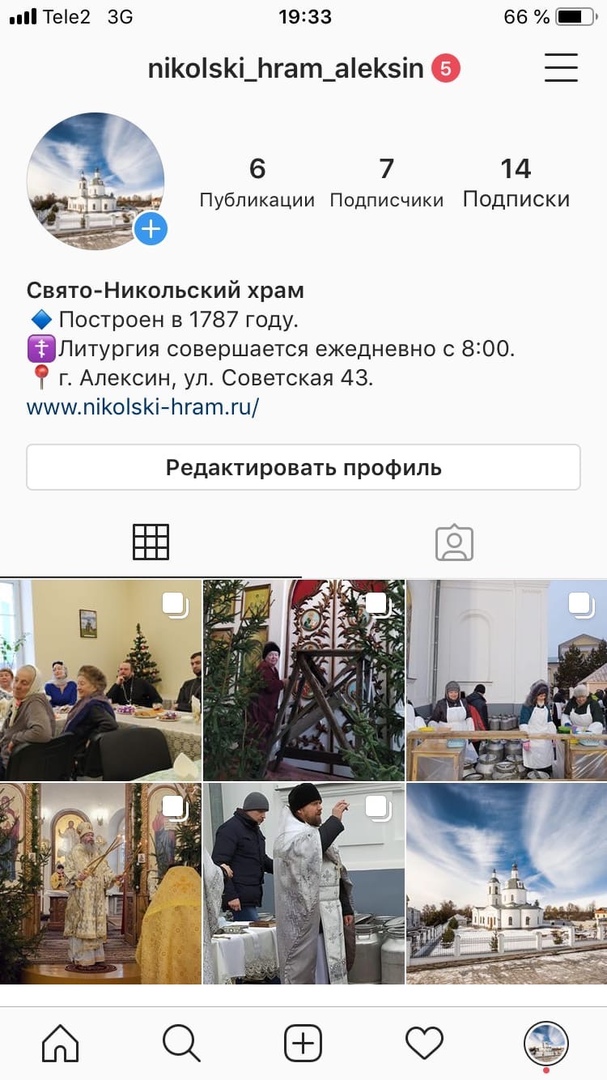Open the hamburger menu
The width and height of the screenshot is (607, 1080).
pos(561,68)
